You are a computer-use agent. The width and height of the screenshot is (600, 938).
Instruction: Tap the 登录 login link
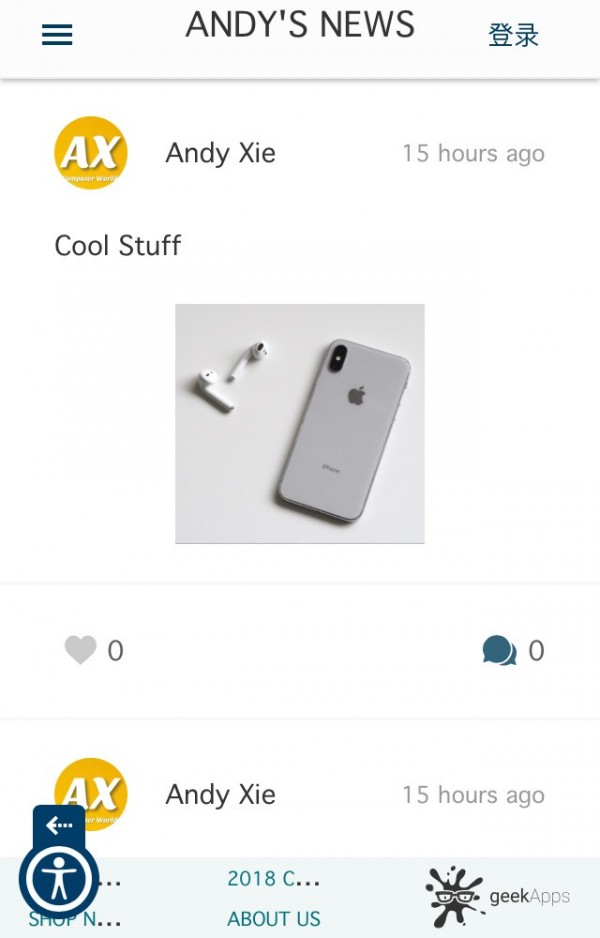point(513,36)
